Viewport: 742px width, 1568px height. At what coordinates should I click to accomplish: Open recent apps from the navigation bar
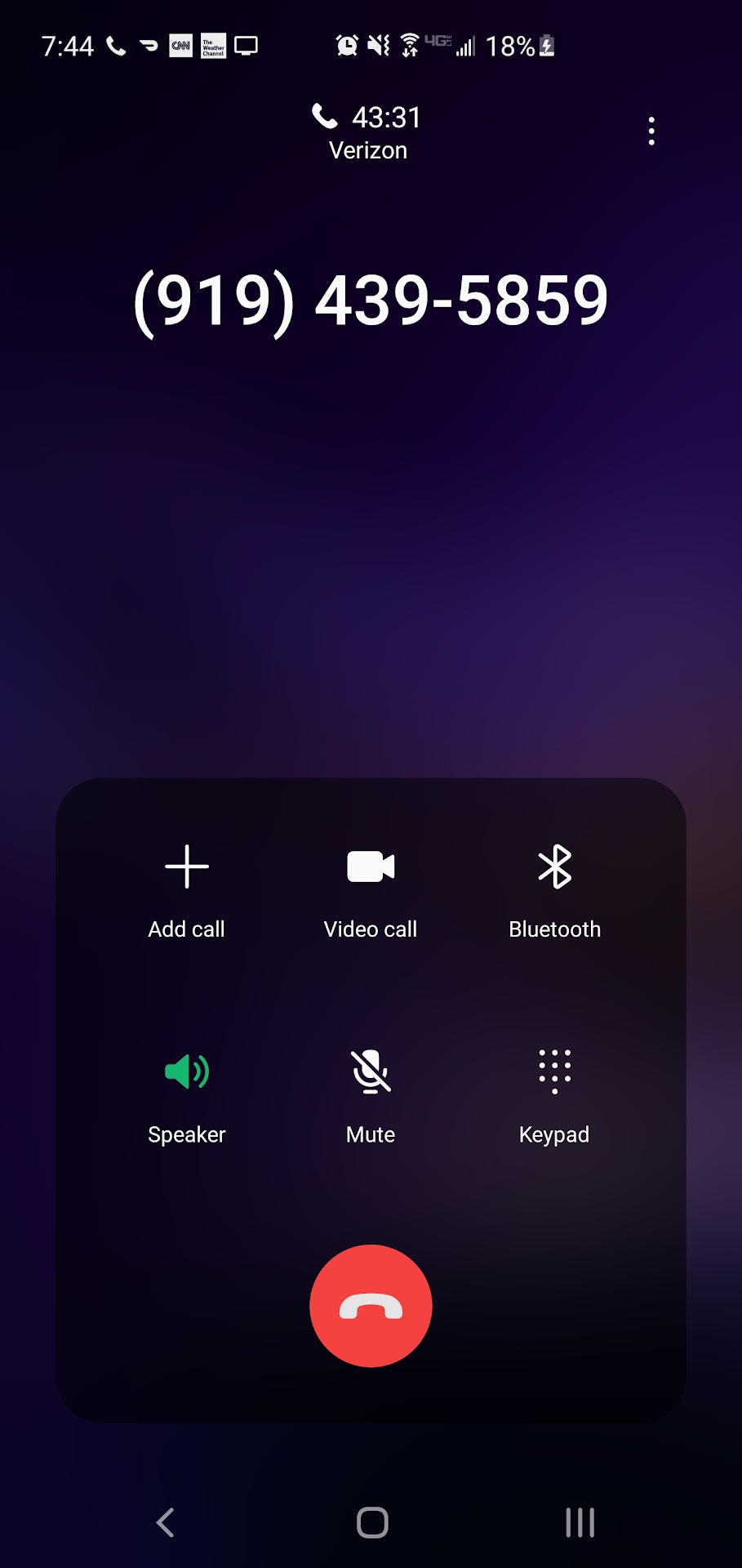580,1522
